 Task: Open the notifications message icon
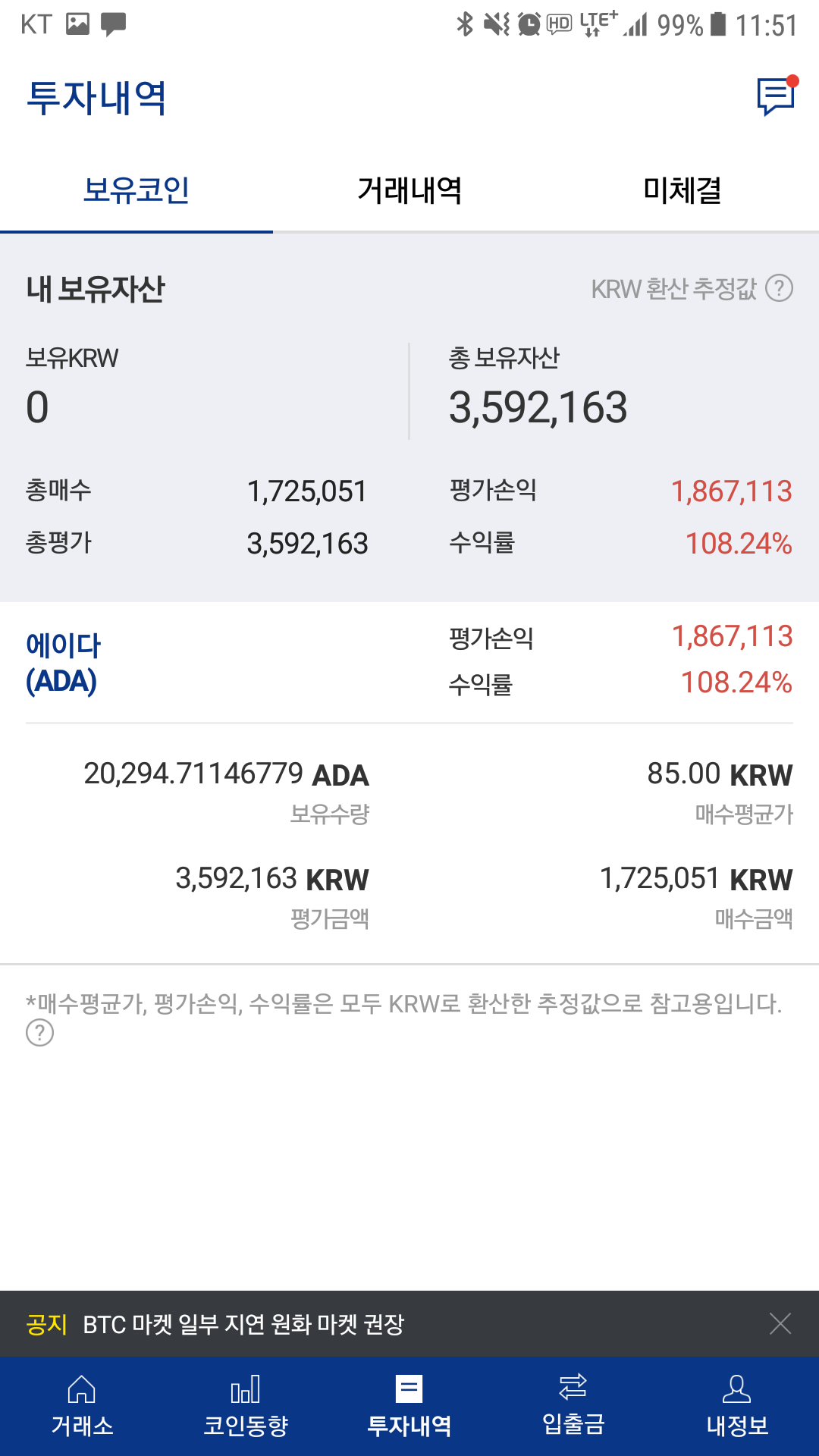pyautogui.click(x=773, y=96)
